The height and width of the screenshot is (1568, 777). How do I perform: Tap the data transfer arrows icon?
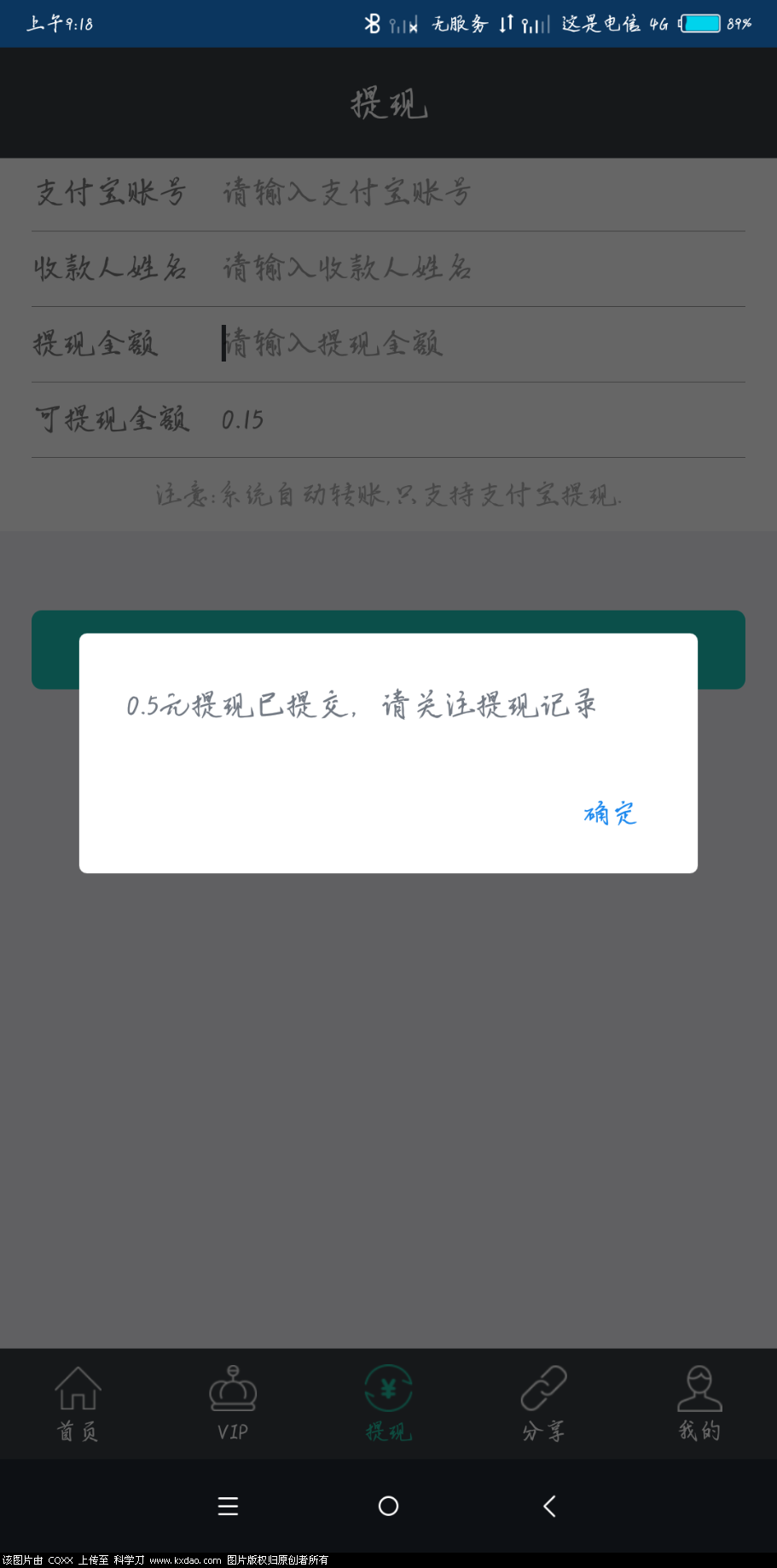tap(505, 23)
